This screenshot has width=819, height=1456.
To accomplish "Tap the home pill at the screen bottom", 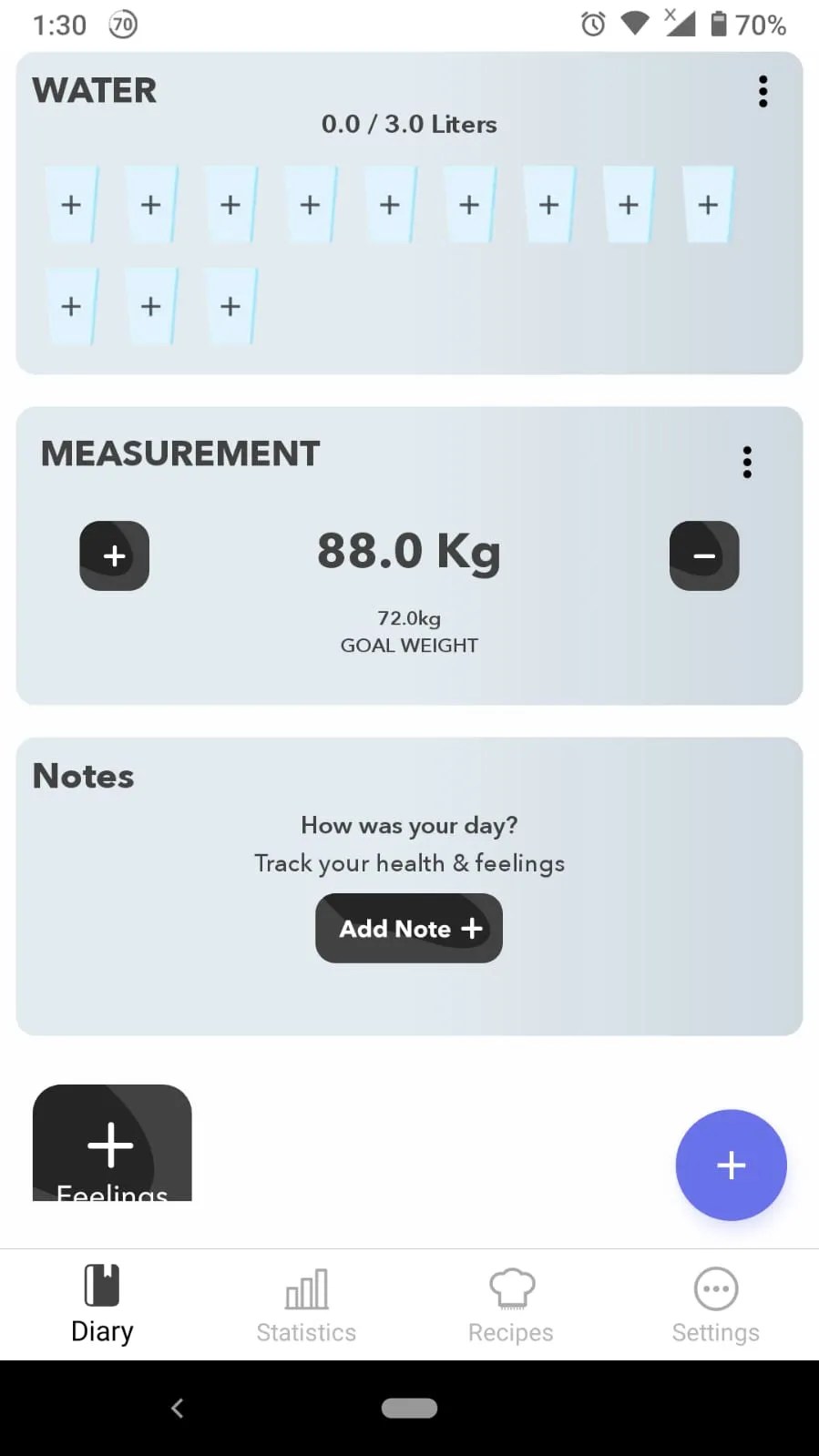I will [409, 1407].
